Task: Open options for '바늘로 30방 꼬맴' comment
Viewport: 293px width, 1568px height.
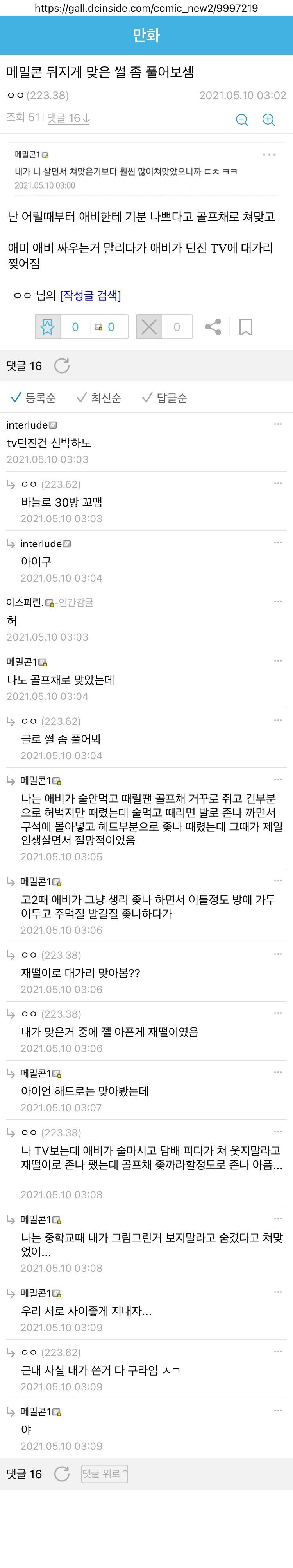Action: click(278, 483)
